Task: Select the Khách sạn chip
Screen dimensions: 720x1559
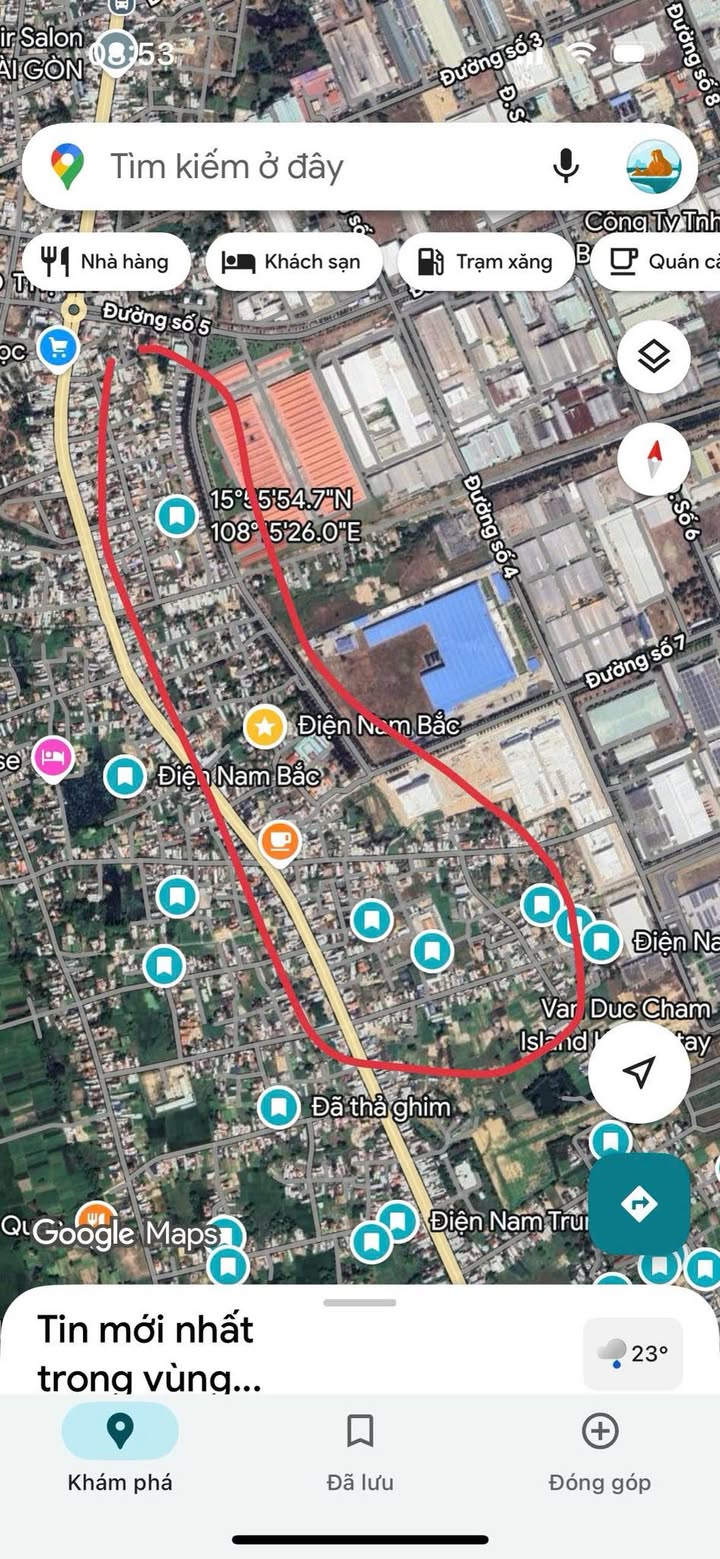Action: pyautogui.click(x=293, y=262)
